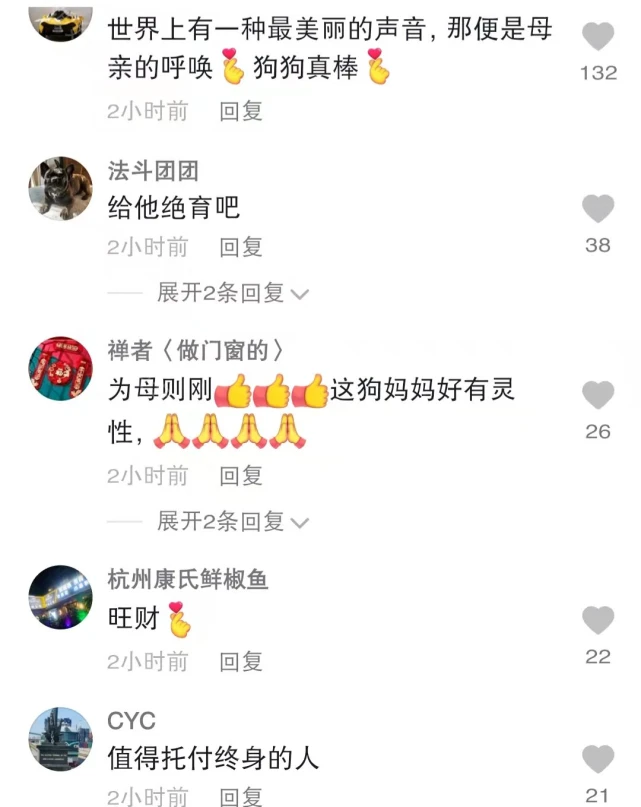641x807 pixels.
Task: Open 杭州康氏鲜椒鱼's profile avatar
Action: tap(60, 598)
